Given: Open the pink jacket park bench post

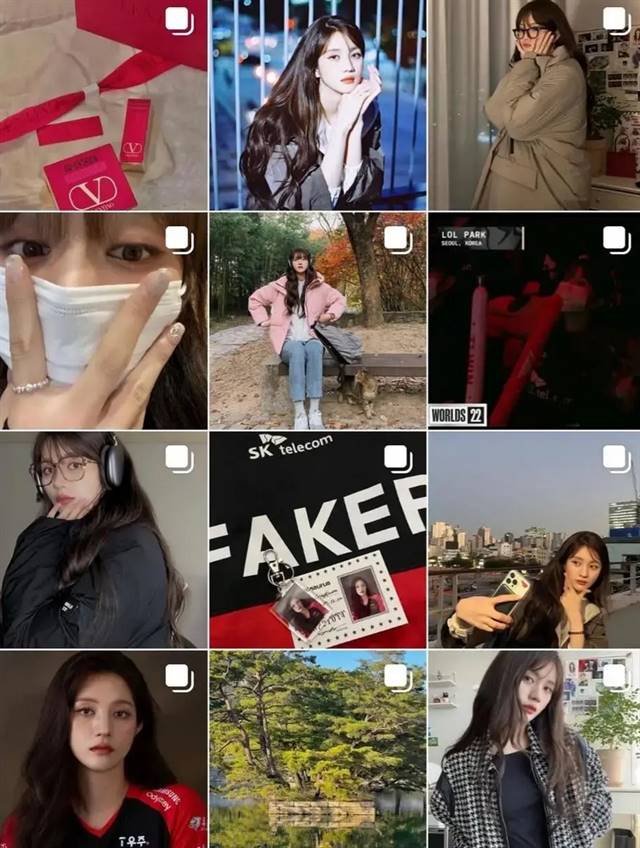Looking at the screenshot, I should [x=318, y=320].
